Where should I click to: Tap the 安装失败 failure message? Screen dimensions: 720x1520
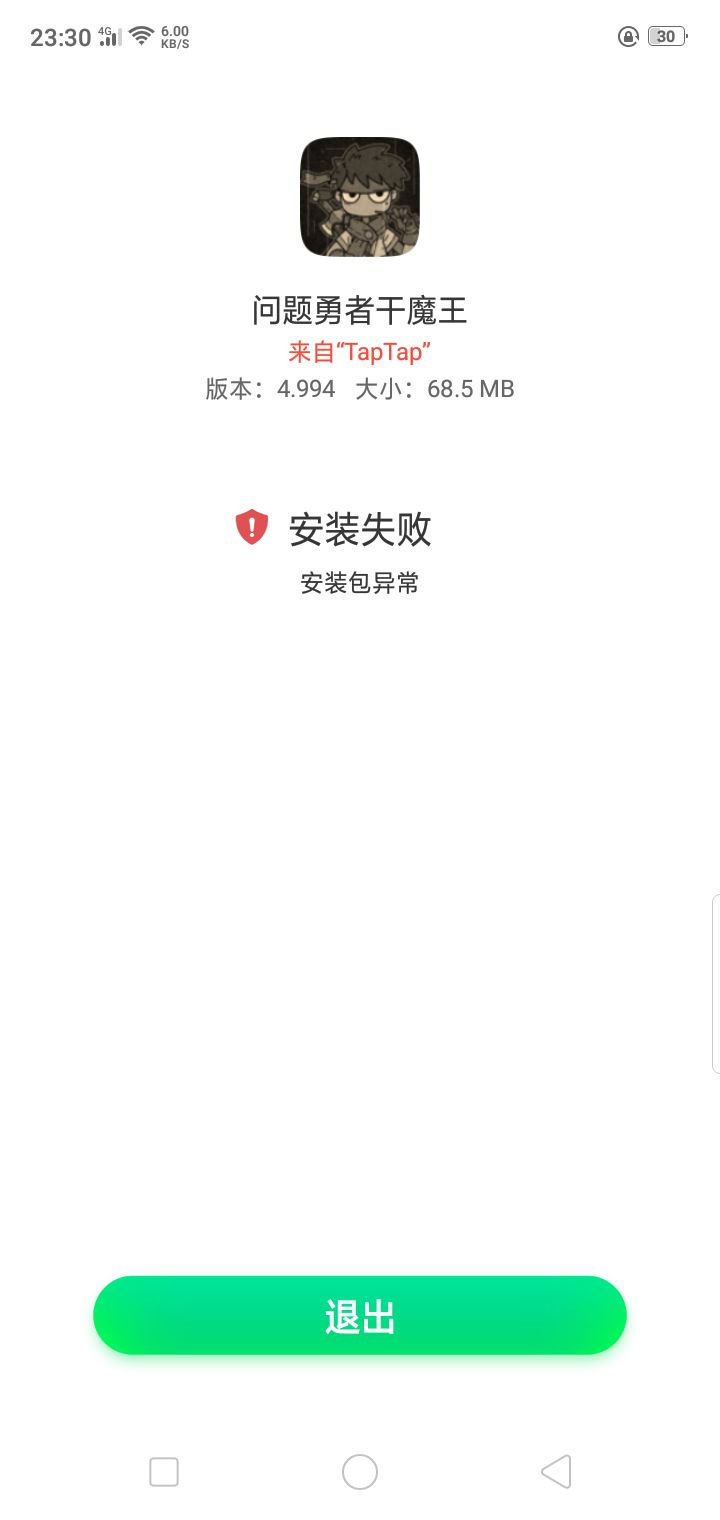360,531
